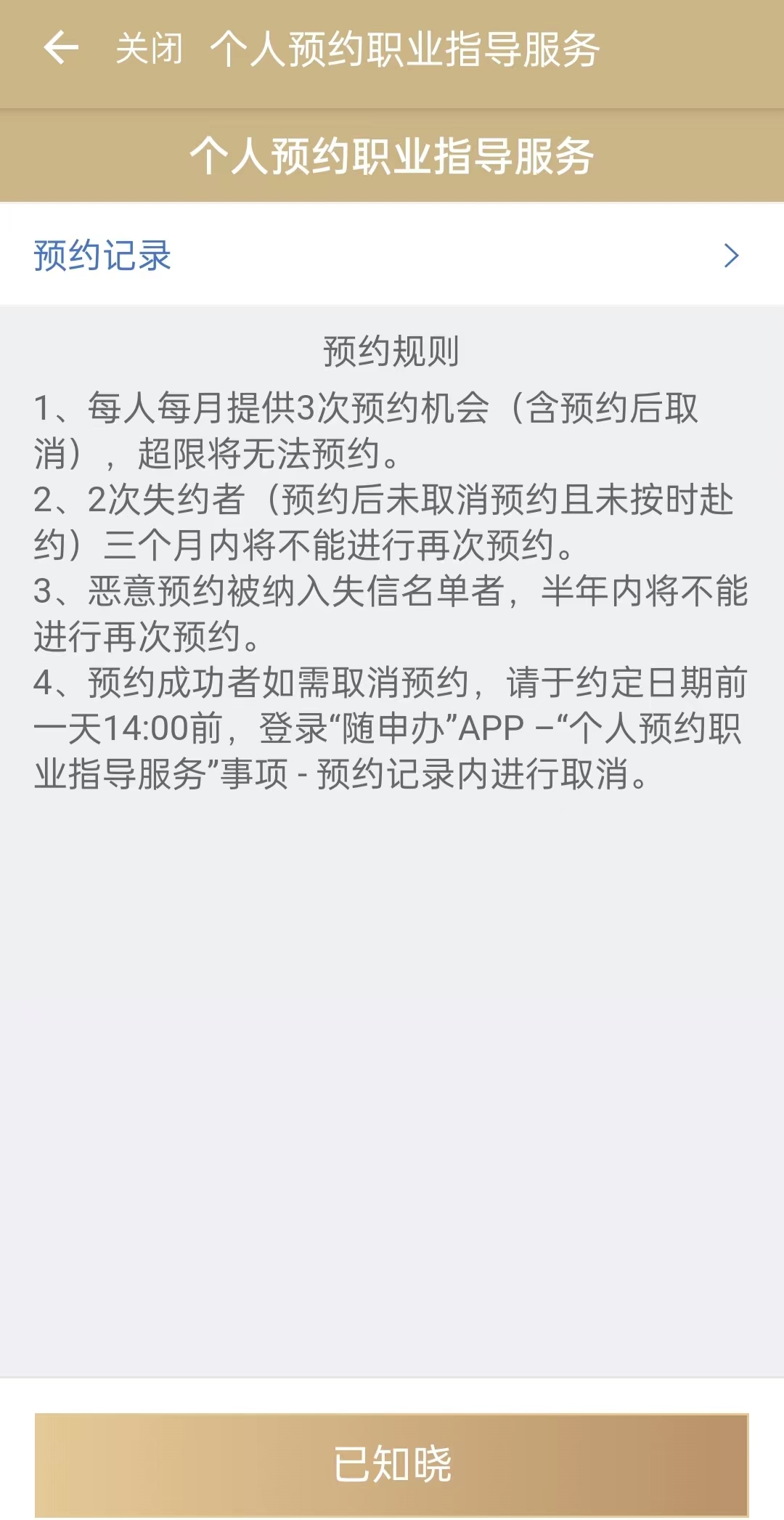The image size is (784, 1520).
Task: Go back using the top-left arrow
Action: click(61, 49)
